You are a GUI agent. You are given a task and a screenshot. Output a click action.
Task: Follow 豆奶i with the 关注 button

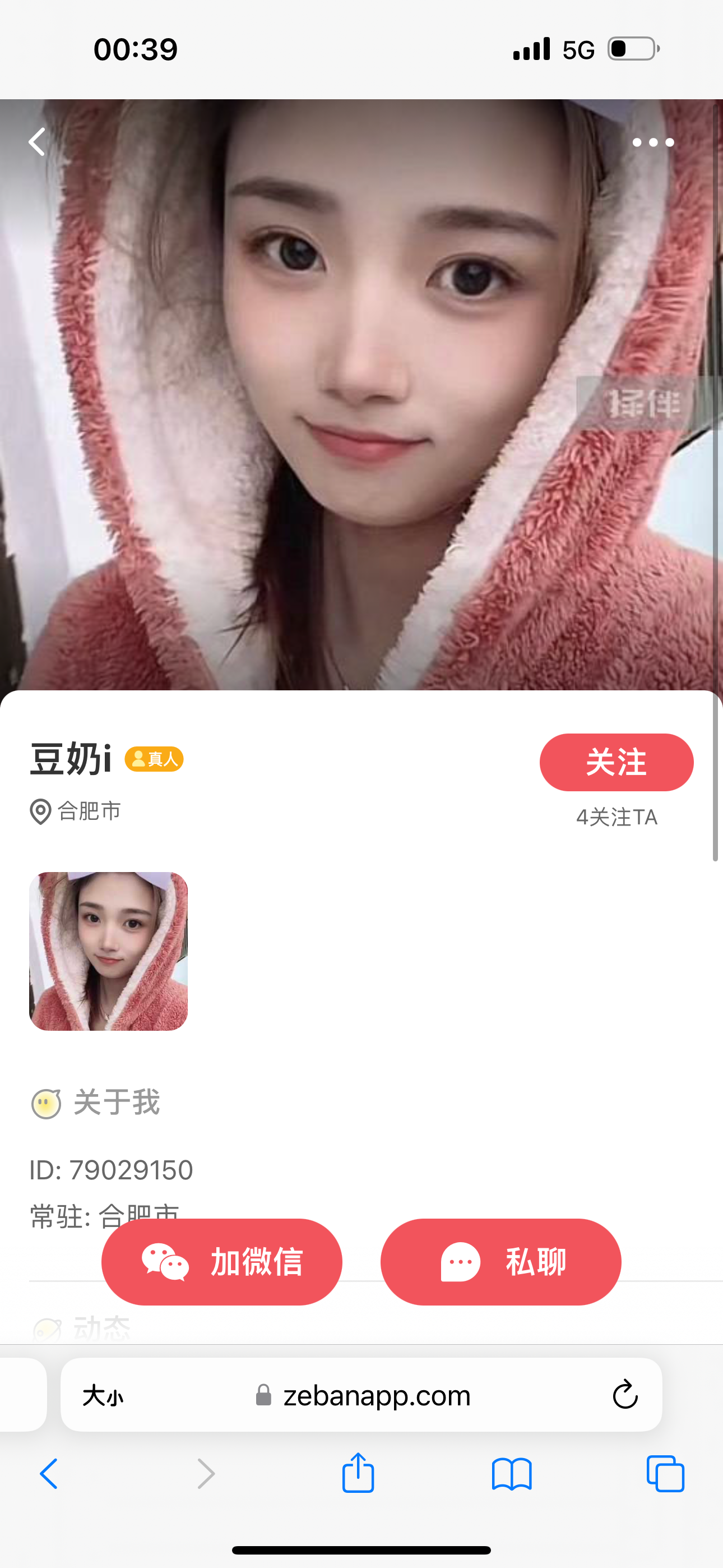pos(616,762)
